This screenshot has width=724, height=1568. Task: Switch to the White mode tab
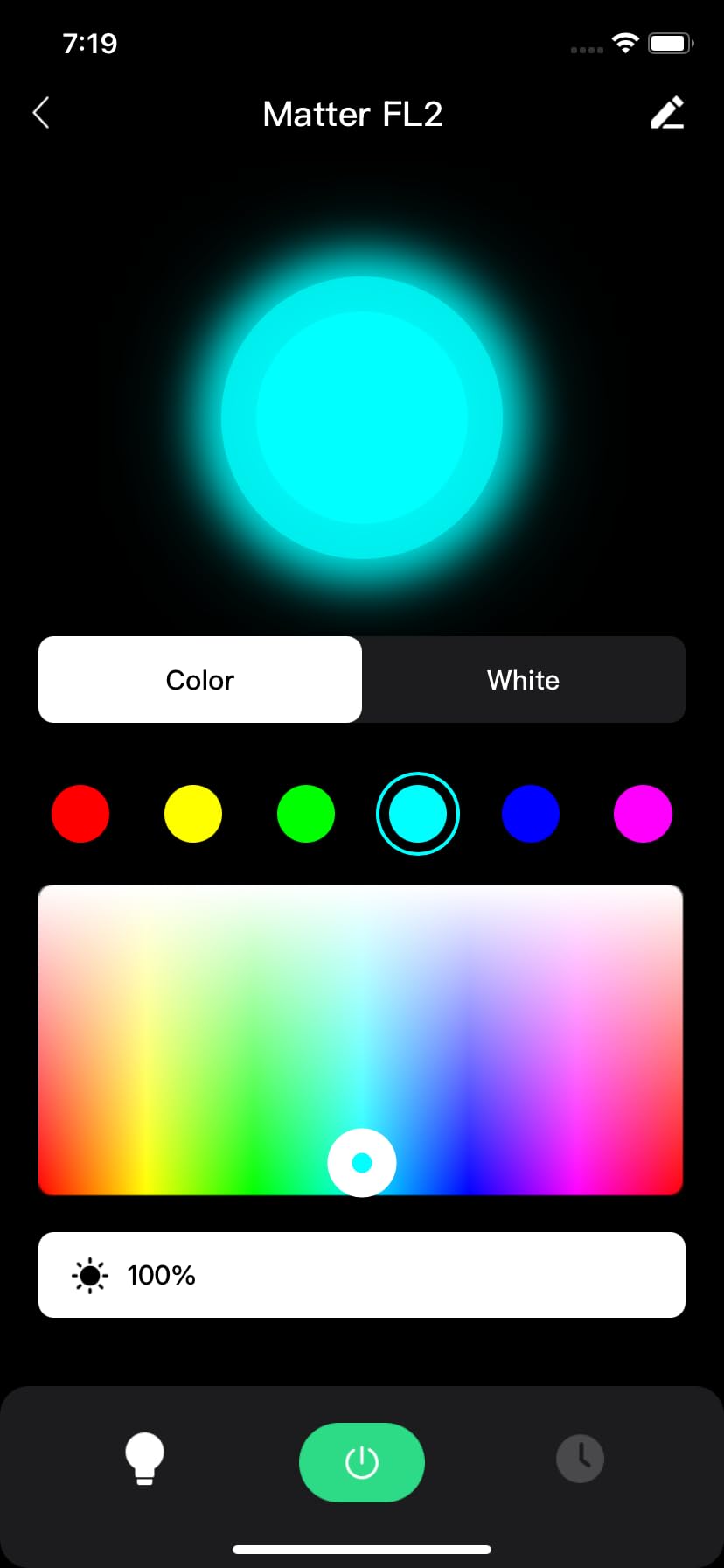pyautogui.click(x=523, y=680)
